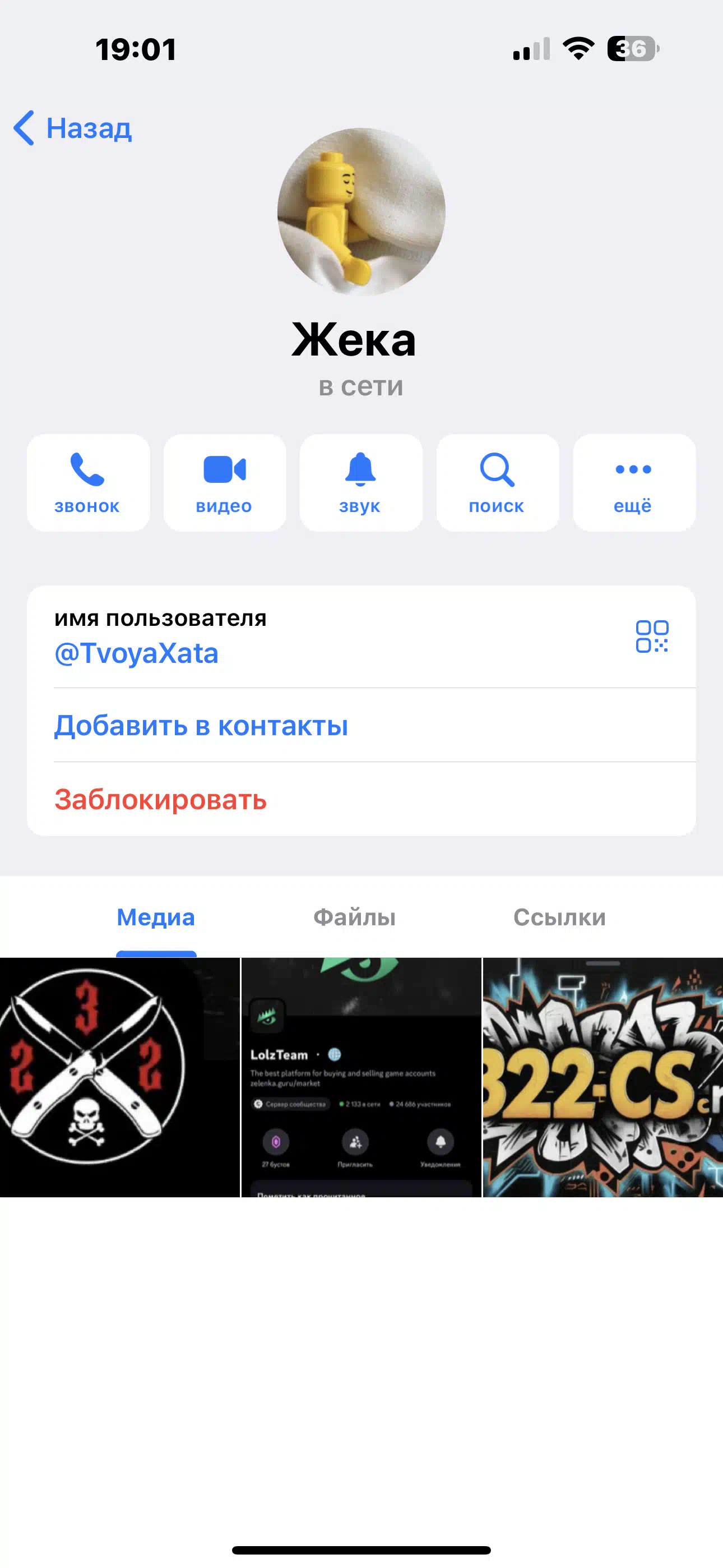Show the QR code for this username
The height and width of the screenshot is (1568, 723).
(652, 636)
